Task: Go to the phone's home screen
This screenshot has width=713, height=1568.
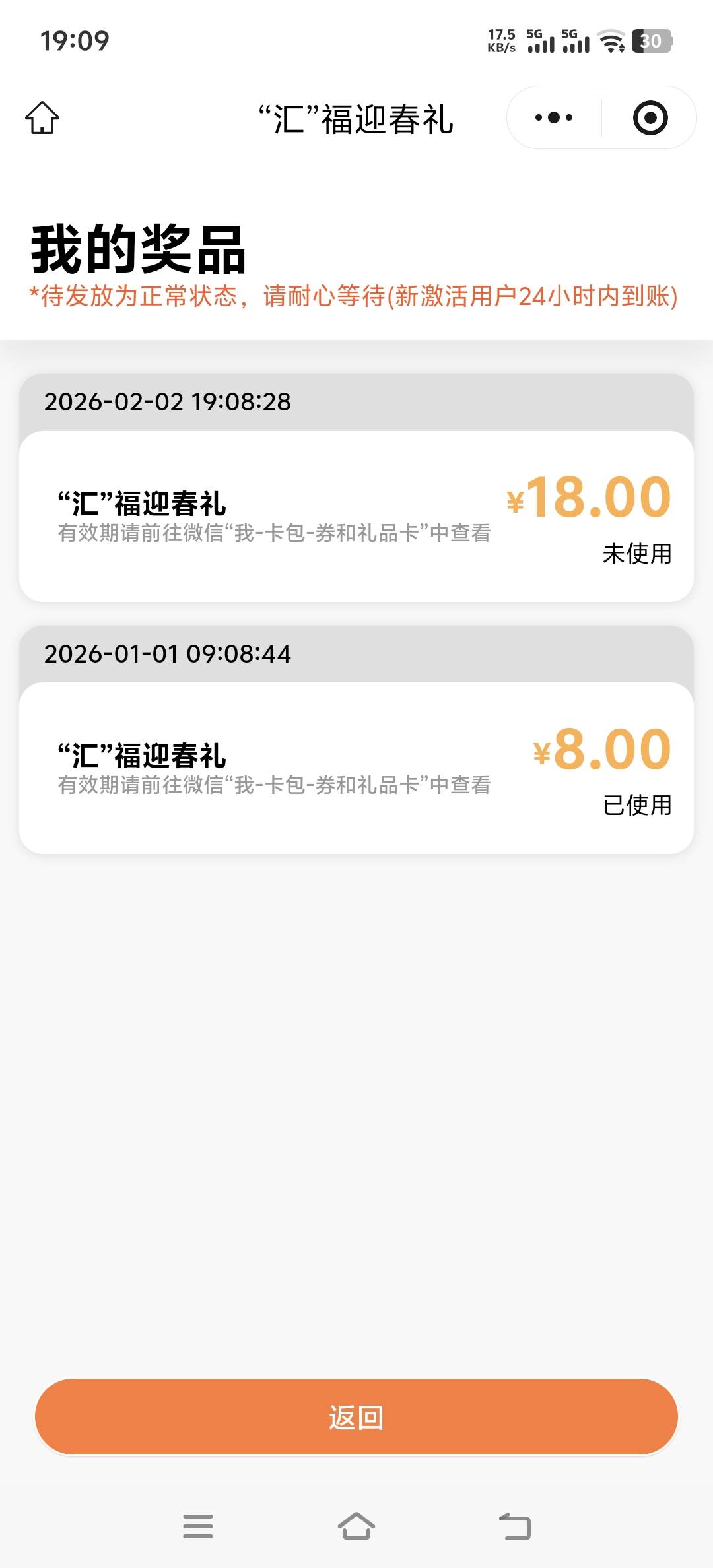Action: [356, 1526]
